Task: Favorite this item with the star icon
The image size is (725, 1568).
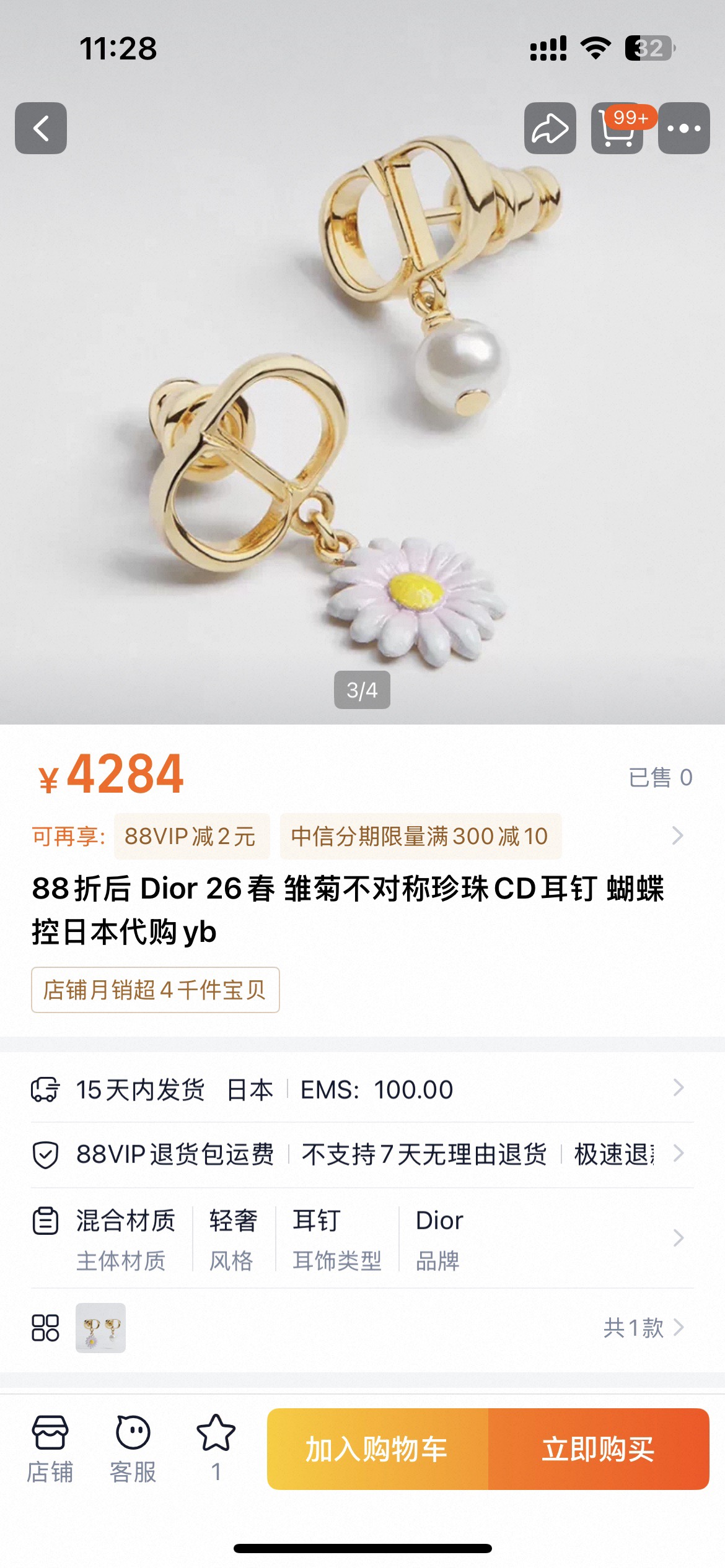Action: point(216,1449)
